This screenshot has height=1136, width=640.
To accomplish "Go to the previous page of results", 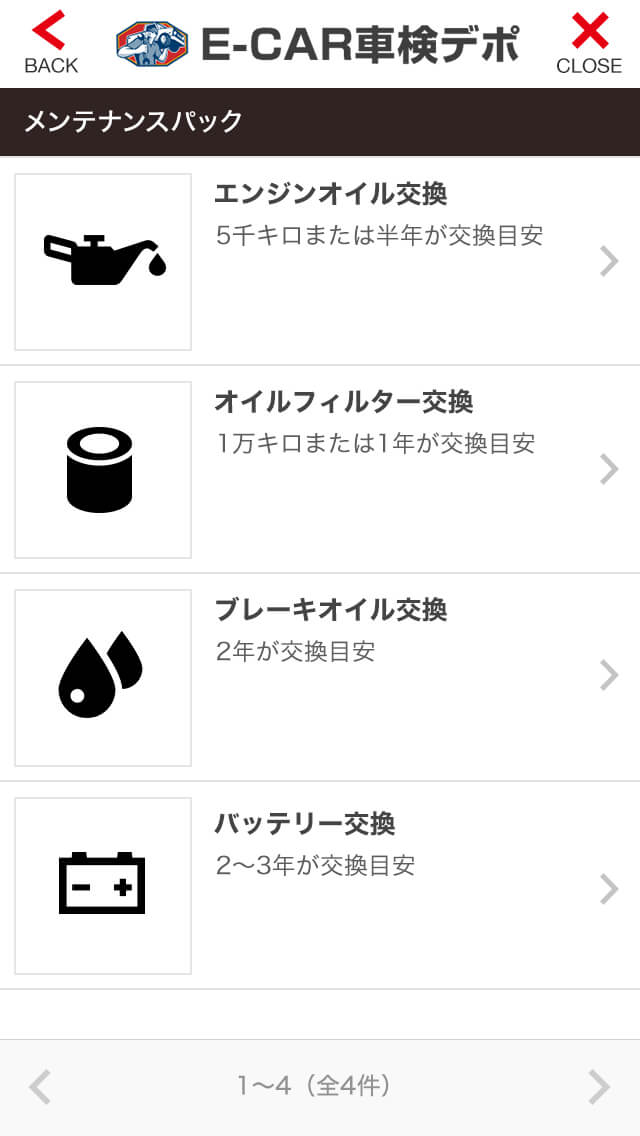I will [40, 1086].
